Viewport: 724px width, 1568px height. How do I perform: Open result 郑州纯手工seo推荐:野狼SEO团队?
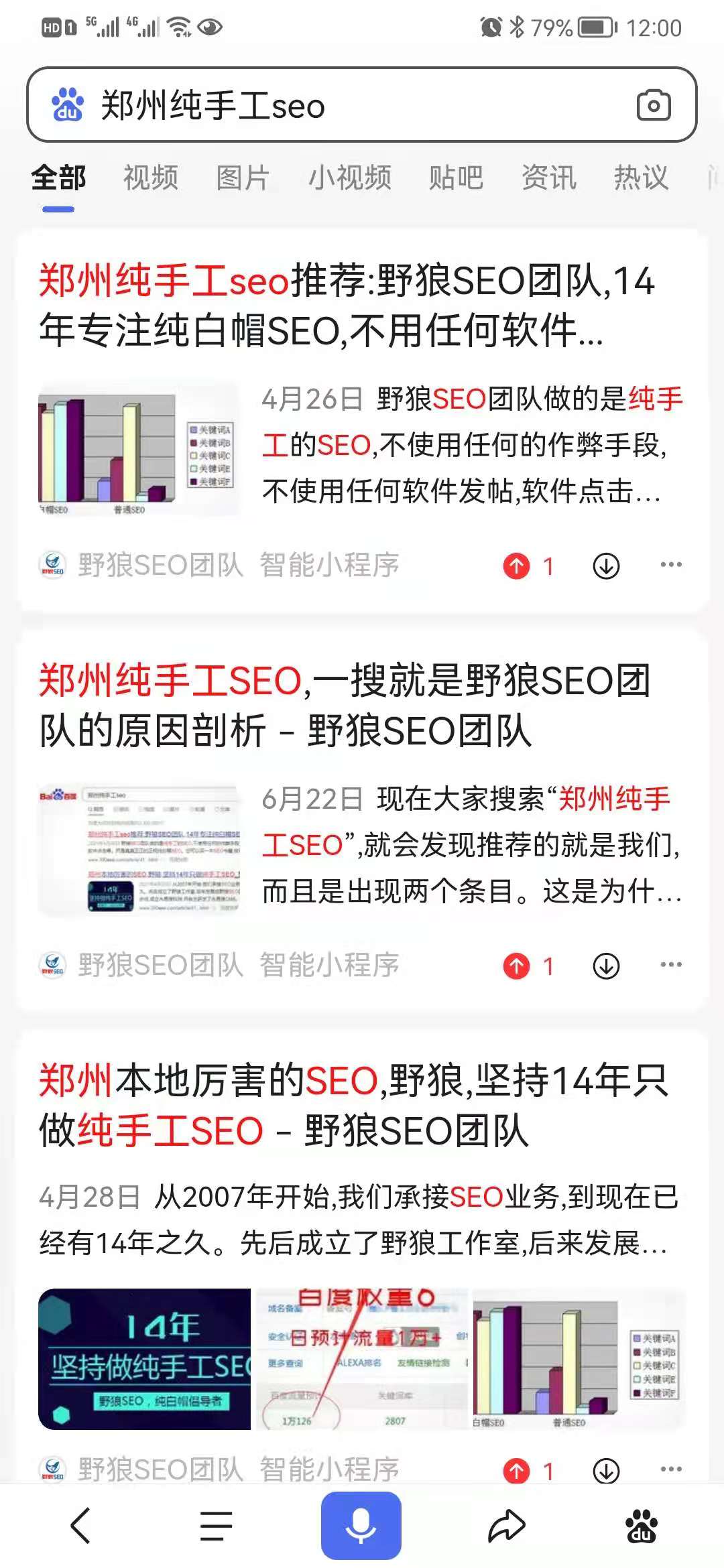(x=345, y=306)
